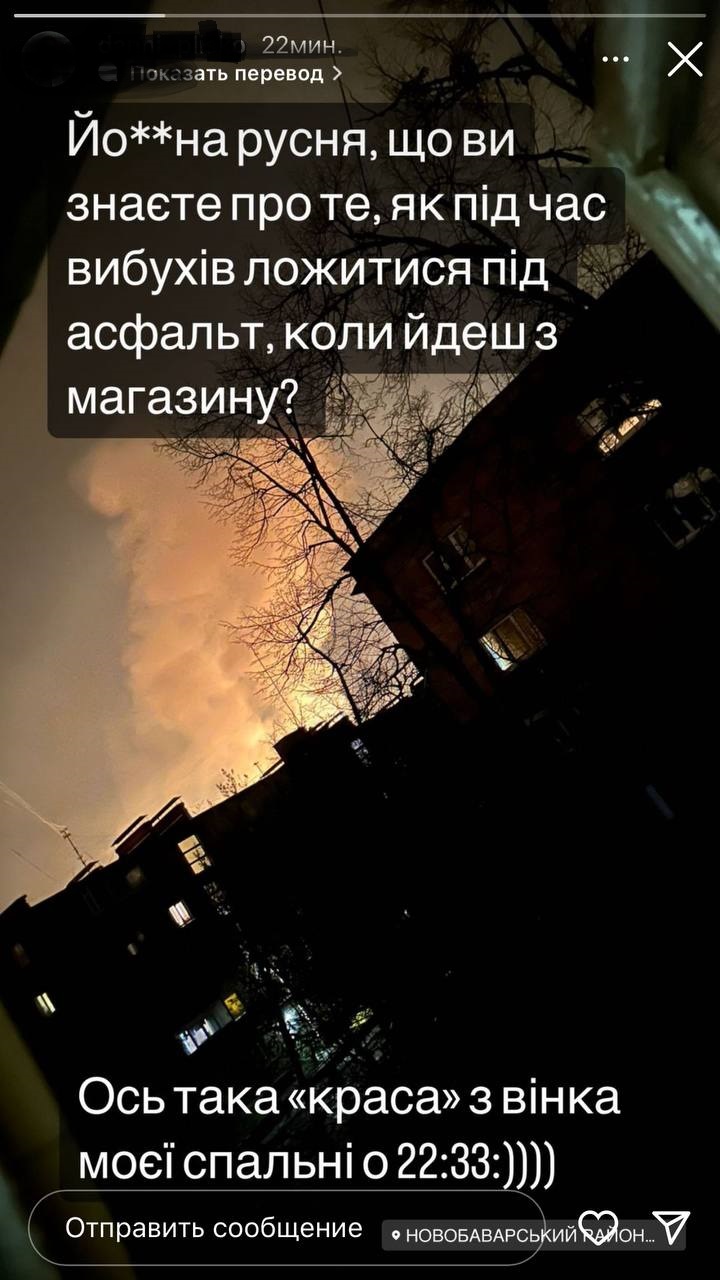Open the three-dot story options menu
This screenshot has width=720, height=1280.
(616, 60)
